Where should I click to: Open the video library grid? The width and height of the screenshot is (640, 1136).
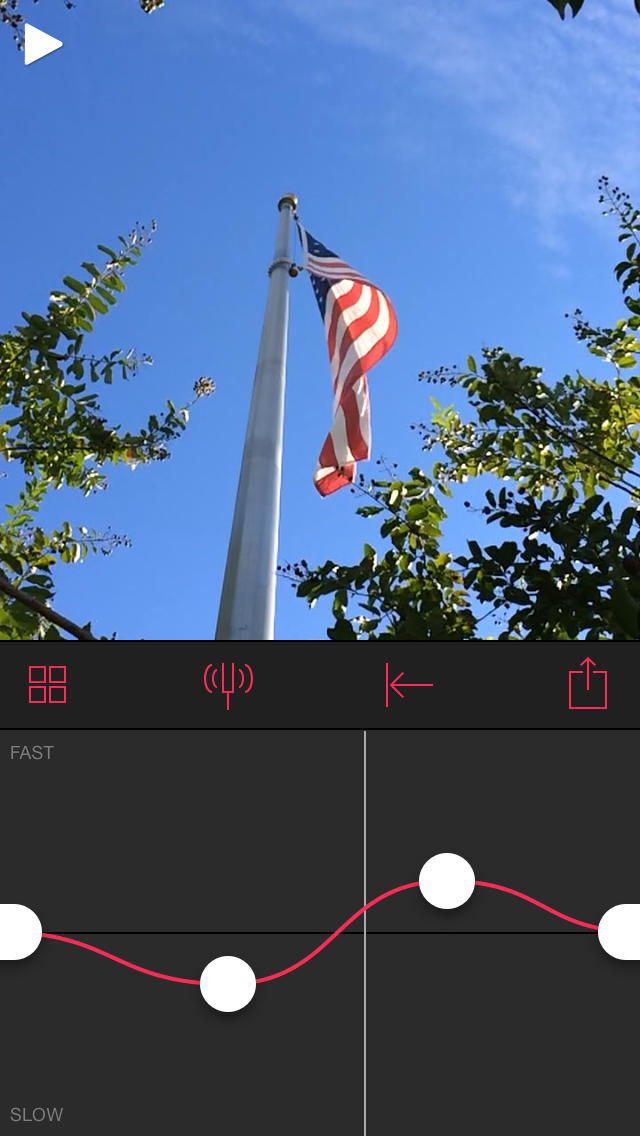coord(47,685)
